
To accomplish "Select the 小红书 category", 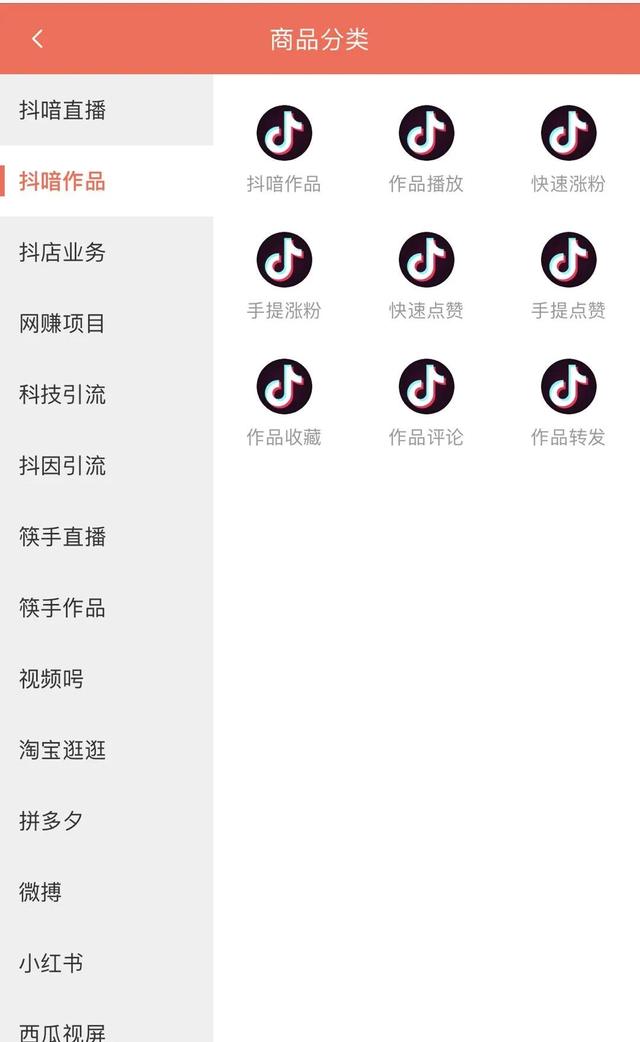I will pos(106,963).
